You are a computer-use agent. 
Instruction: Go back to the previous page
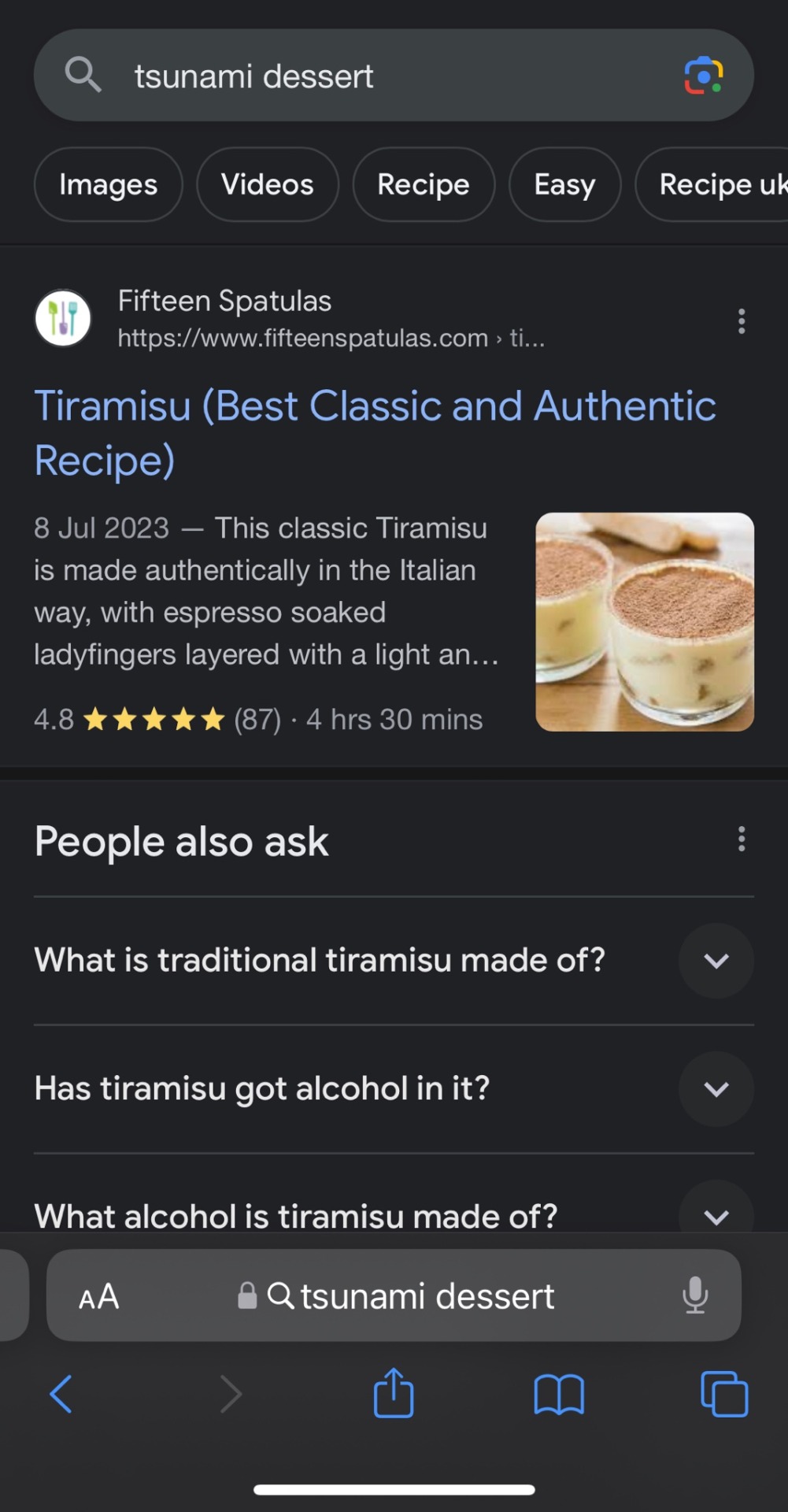click(61, 1394)
